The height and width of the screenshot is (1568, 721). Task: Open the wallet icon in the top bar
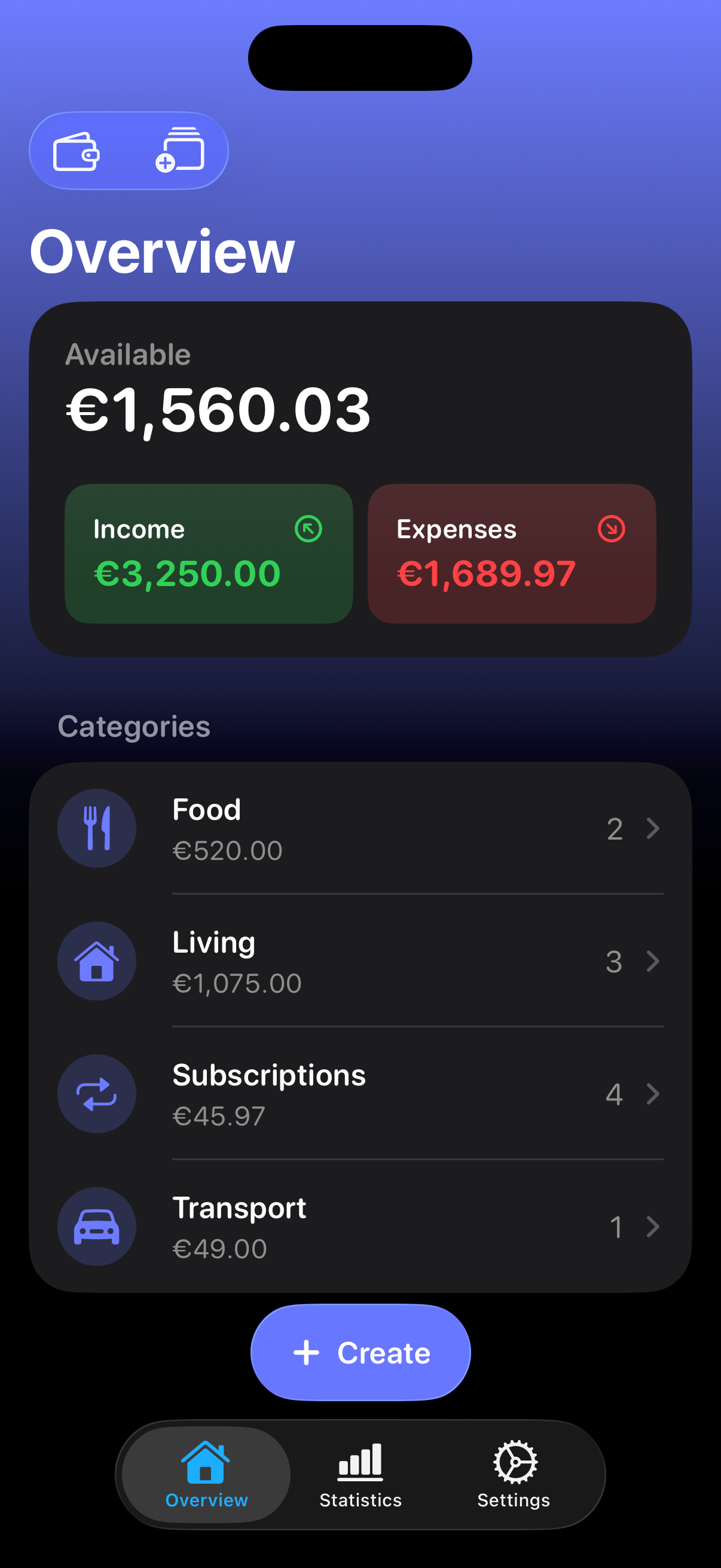click(x=77, y=151)
